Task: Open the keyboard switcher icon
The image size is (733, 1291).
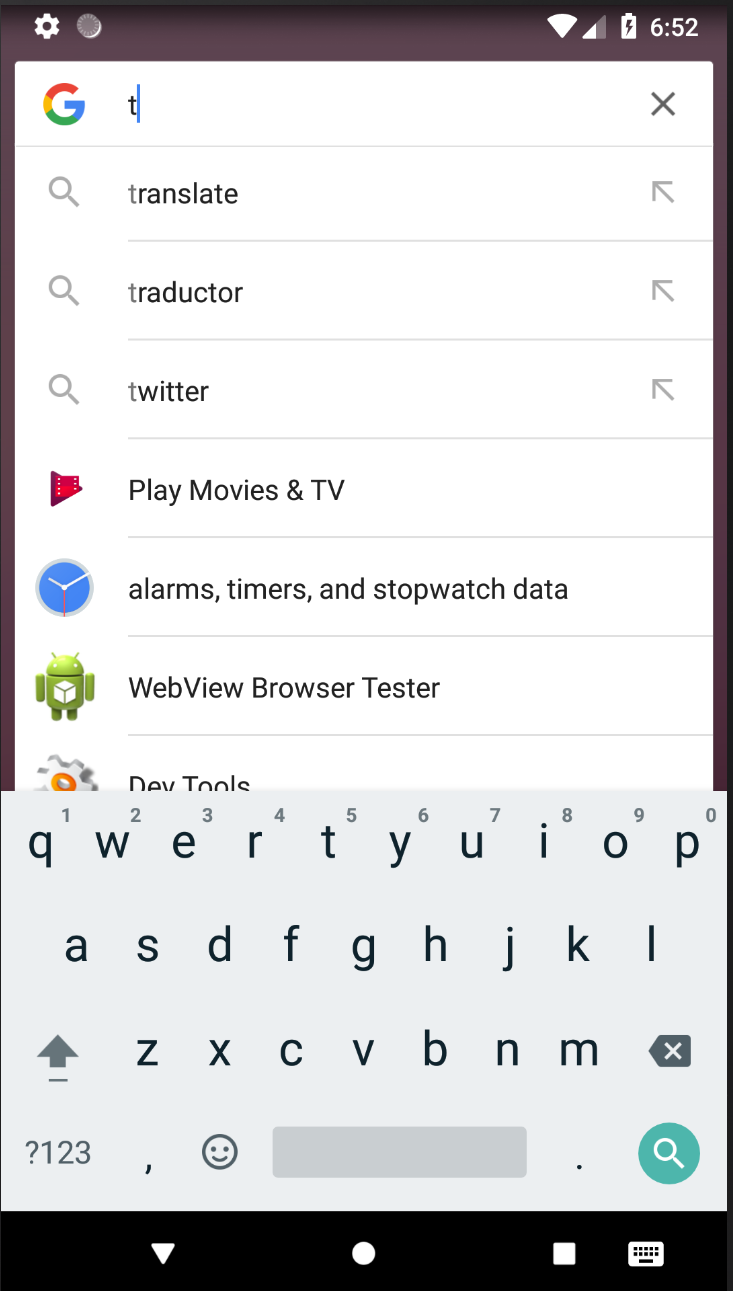Action: (x=646, y=1253)
